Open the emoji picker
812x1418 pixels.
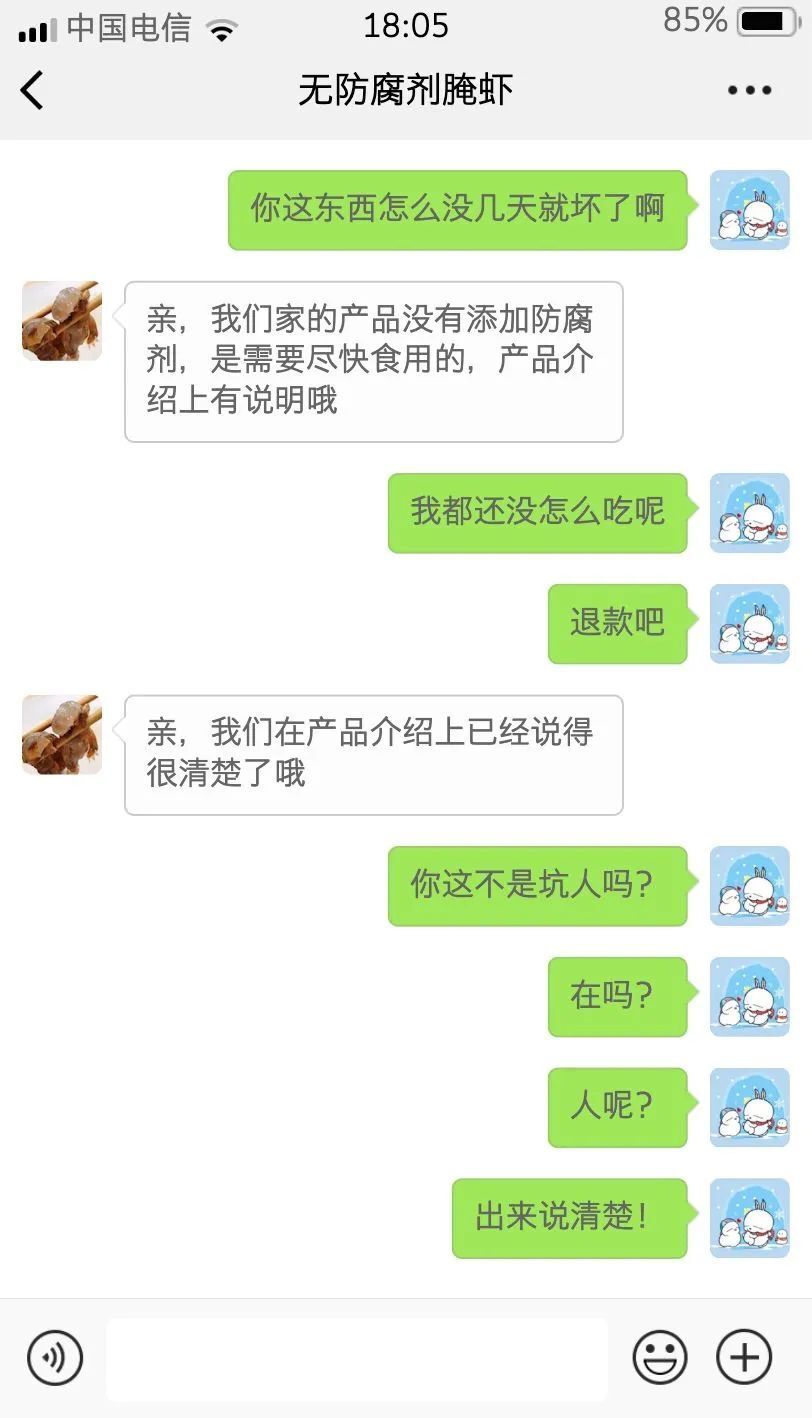[x=660, y=1358]
